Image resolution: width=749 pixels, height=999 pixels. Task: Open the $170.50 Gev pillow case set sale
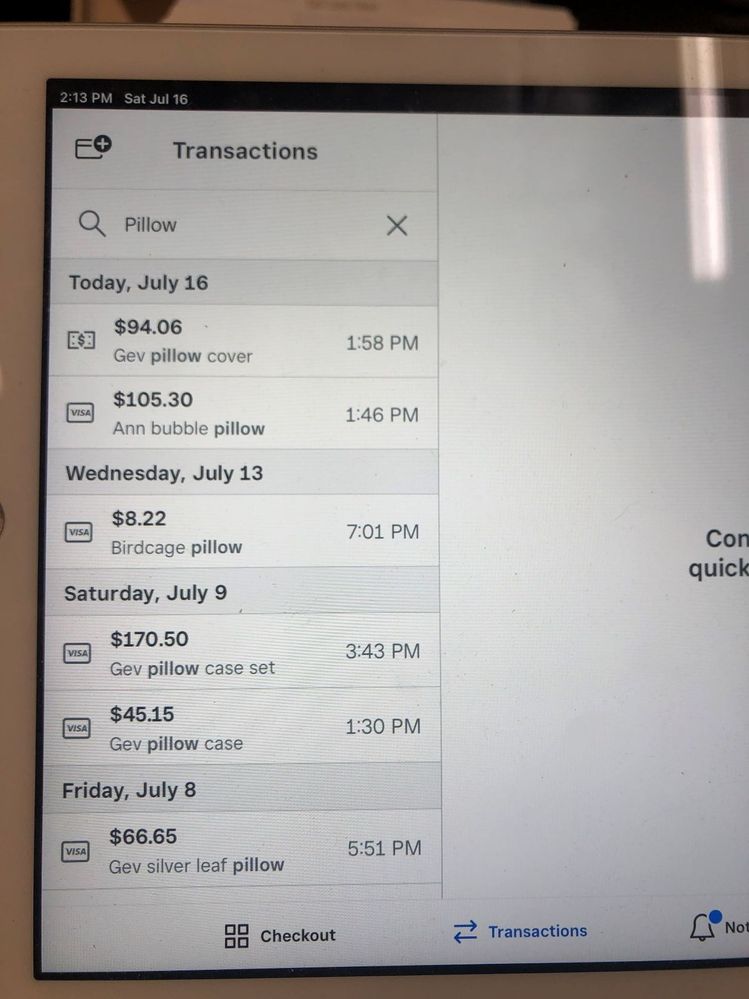click(x=245, y=652)
